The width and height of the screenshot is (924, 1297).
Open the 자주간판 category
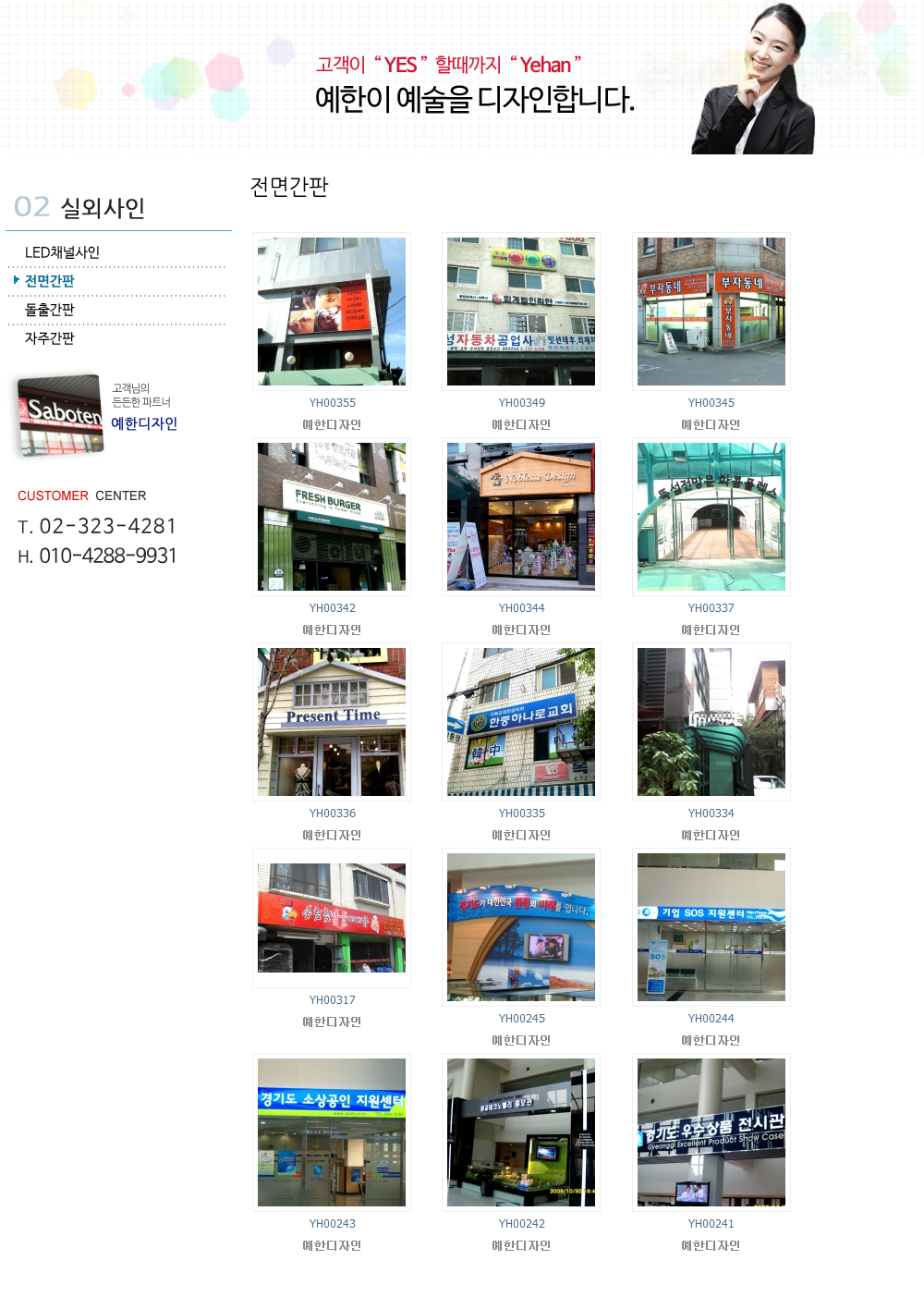50,338
